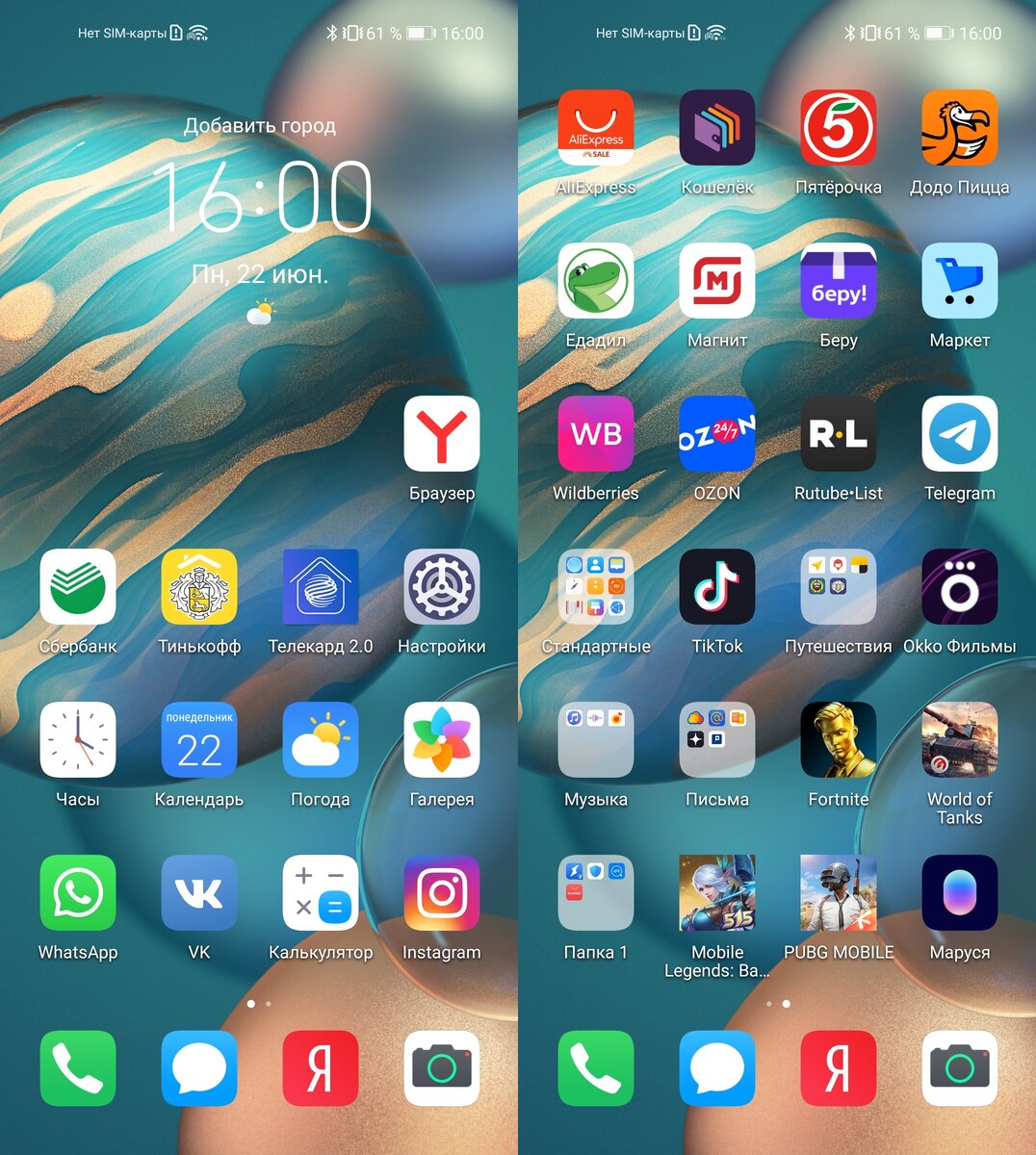Open the Музыка folder

pos(596,740)
